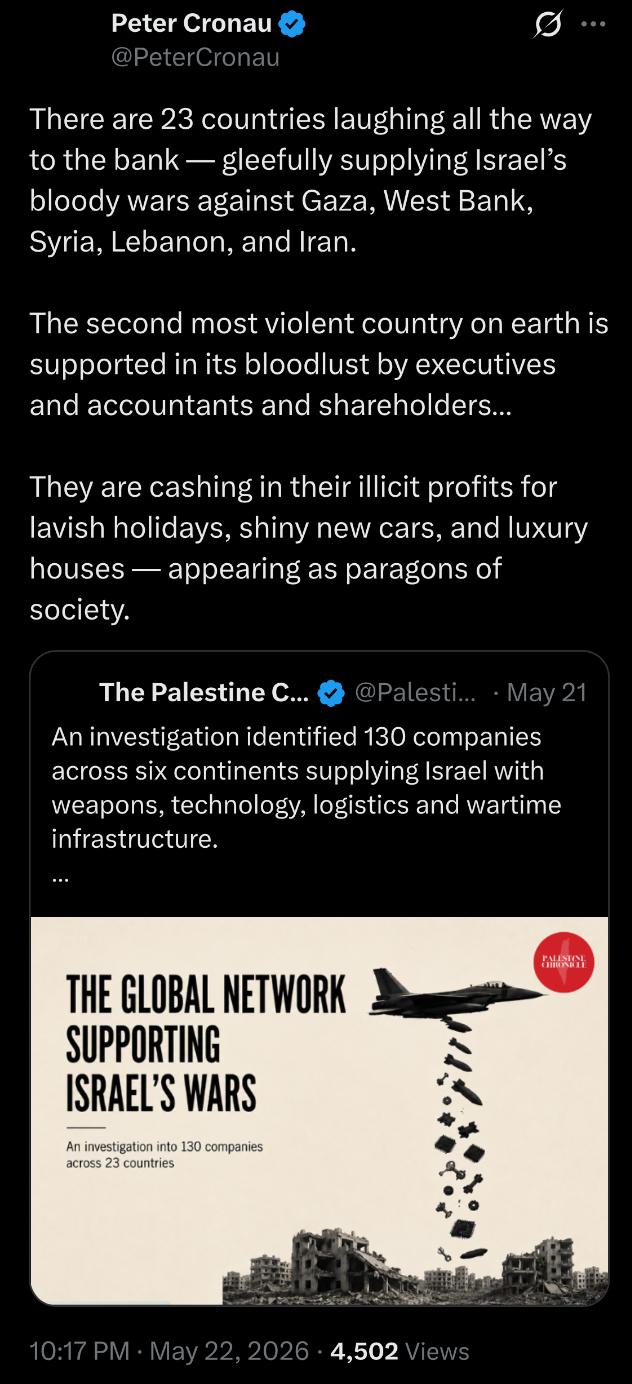Open Peter Cronau's profile from his name

(x=191, y=24)
